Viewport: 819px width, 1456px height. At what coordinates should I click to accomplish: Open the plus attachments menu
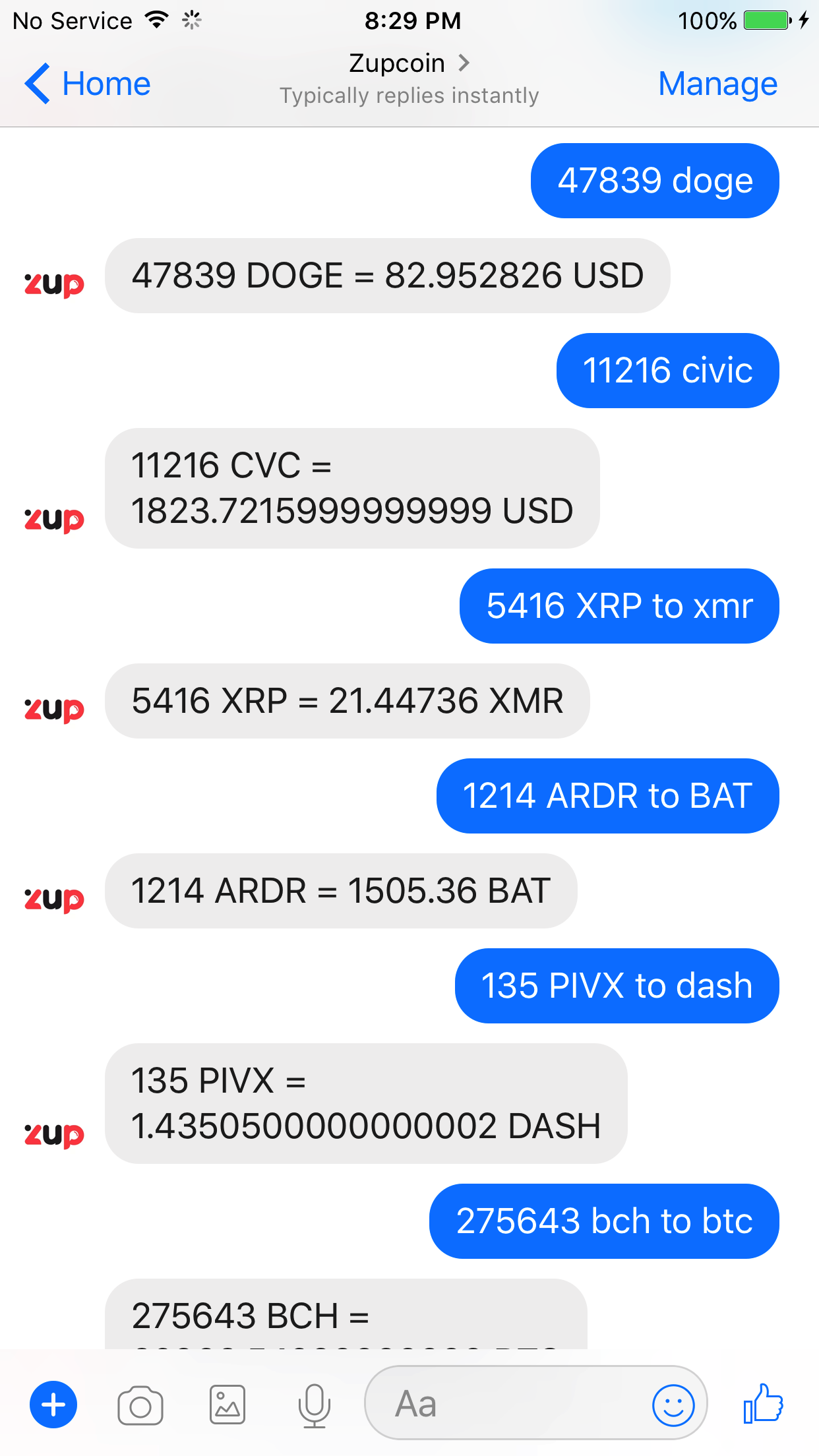[53, 1405]
